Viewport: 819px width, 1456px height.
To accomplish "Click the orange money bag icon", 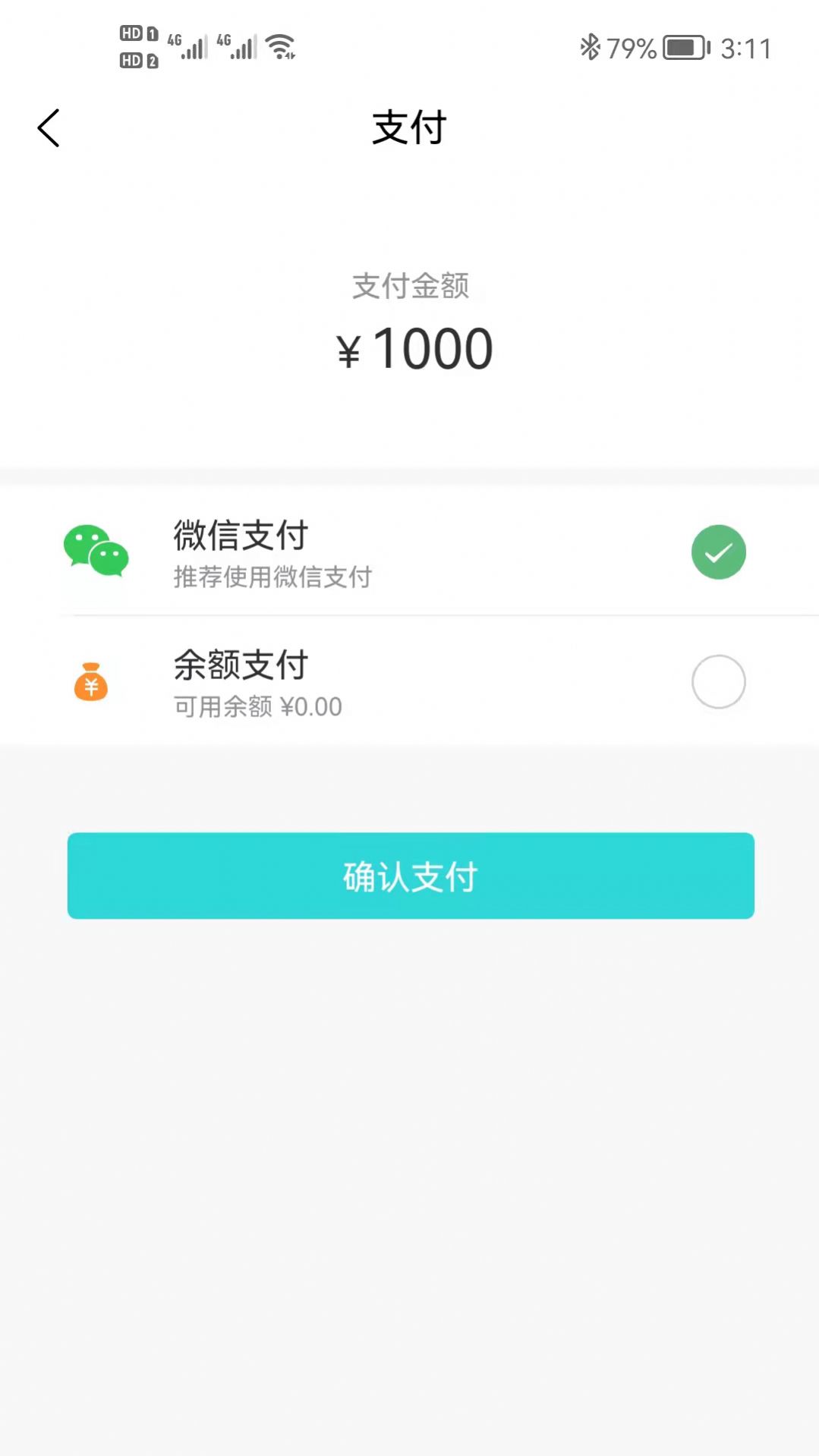I will pos(90,682).
